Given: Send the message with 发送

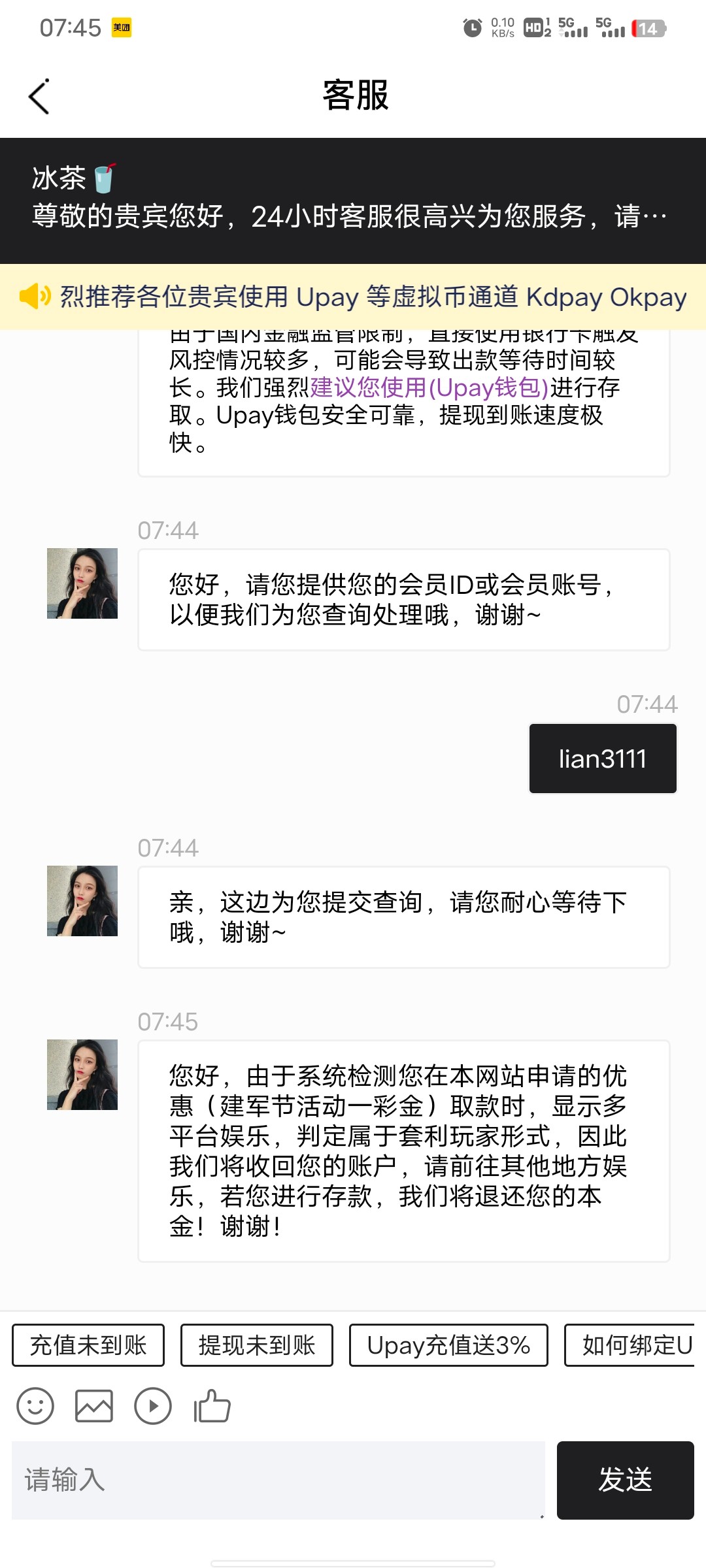Looking at the screenshot, I should click(x=625, y=1480).
